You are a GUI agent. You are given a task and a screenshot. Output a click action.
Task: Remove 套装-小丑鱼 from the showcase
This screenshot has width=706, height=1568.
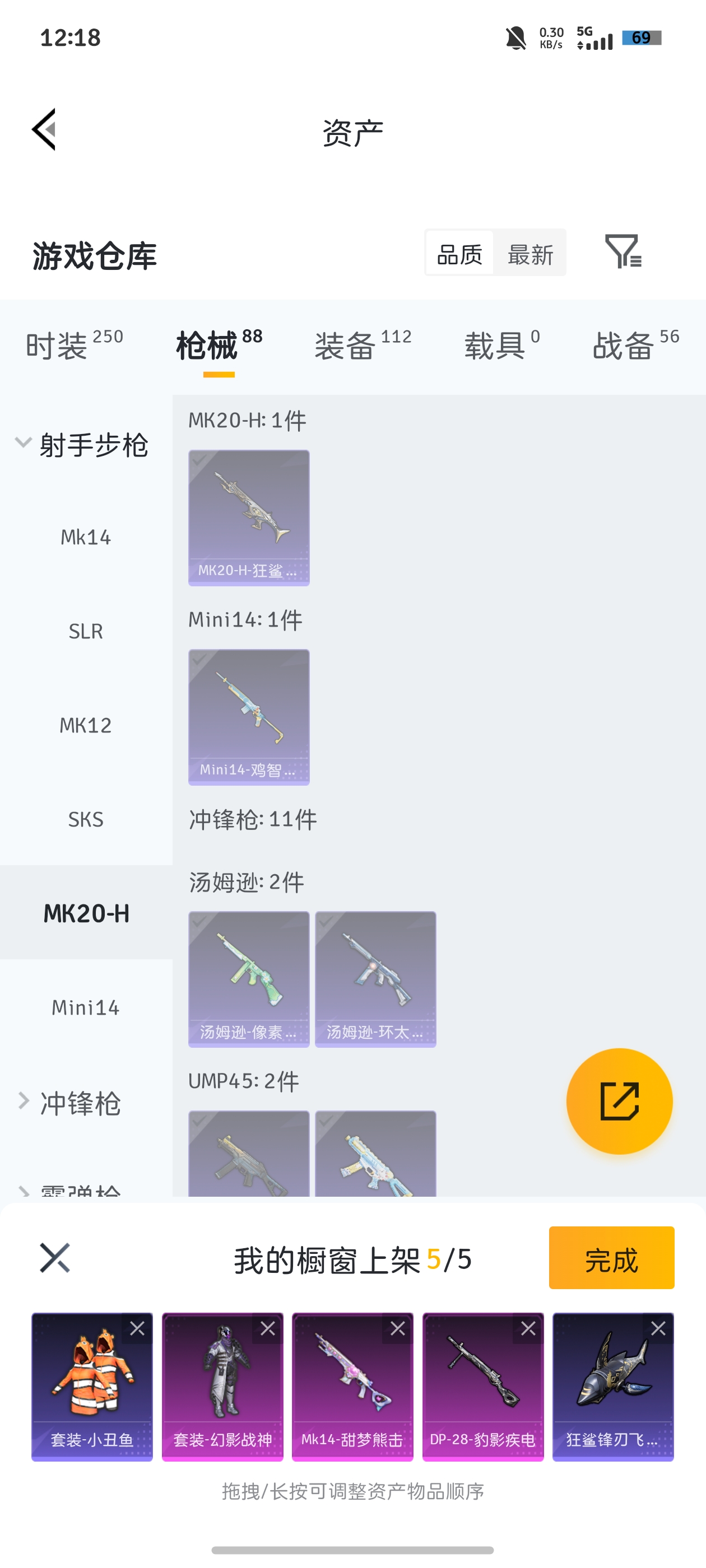138,1328
